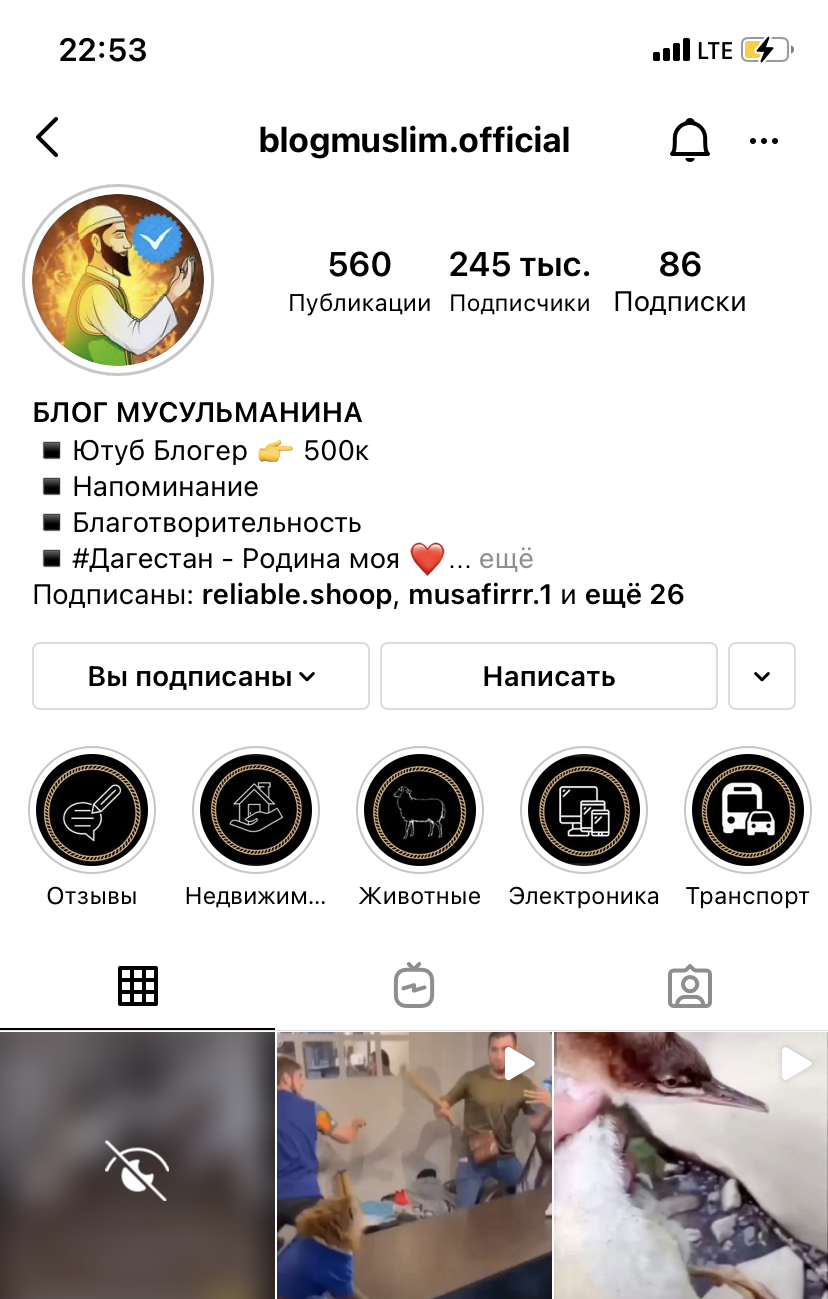Open the Отзывы highlight
Viewport: 828px width, 1299px height.
tap(92, 810)
